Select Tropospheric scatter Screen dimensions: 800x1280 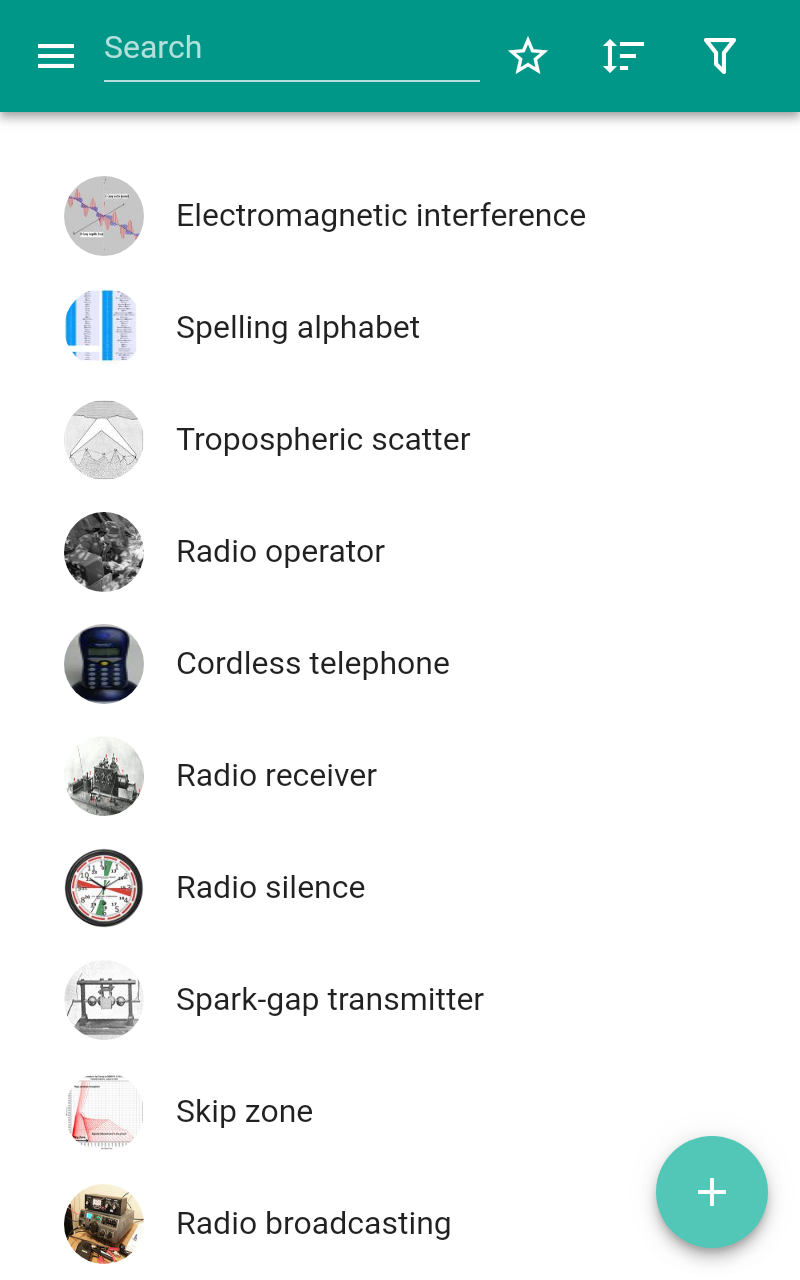[x=400, y=440]
